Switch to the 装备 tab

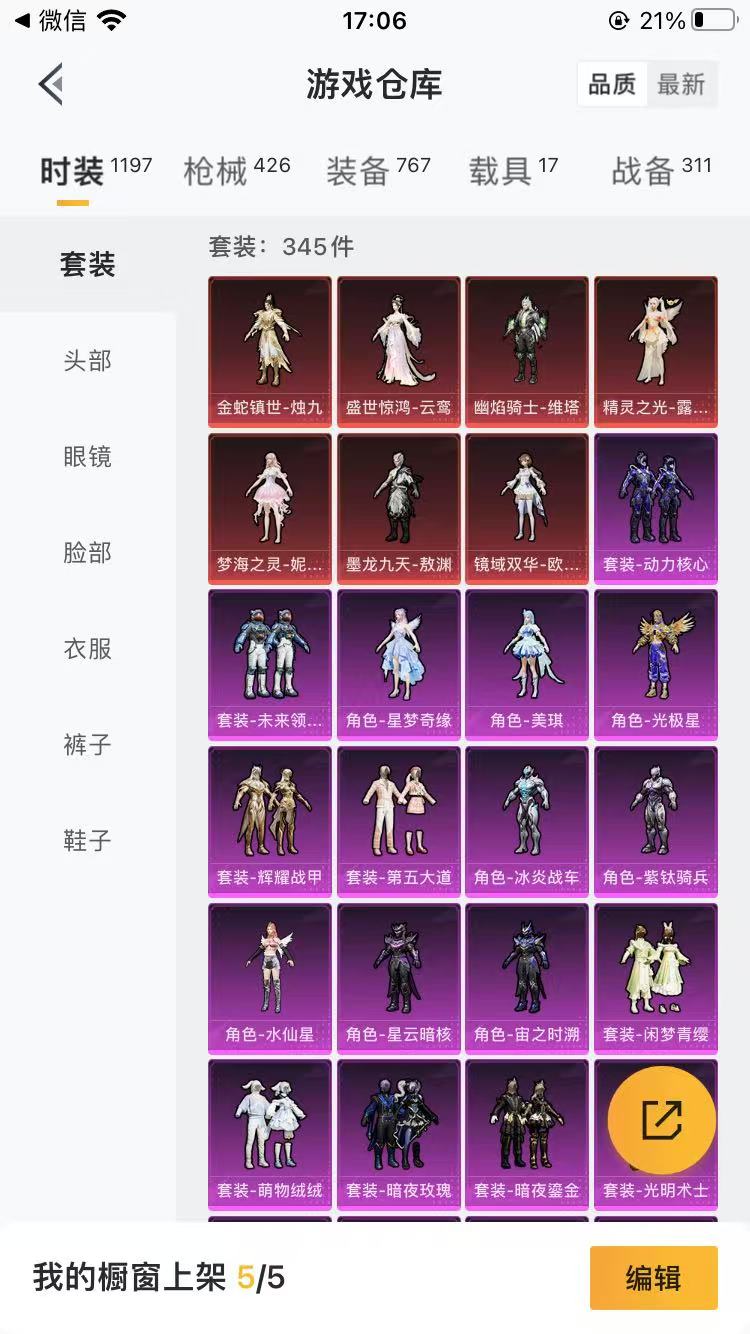pos(378,170)
